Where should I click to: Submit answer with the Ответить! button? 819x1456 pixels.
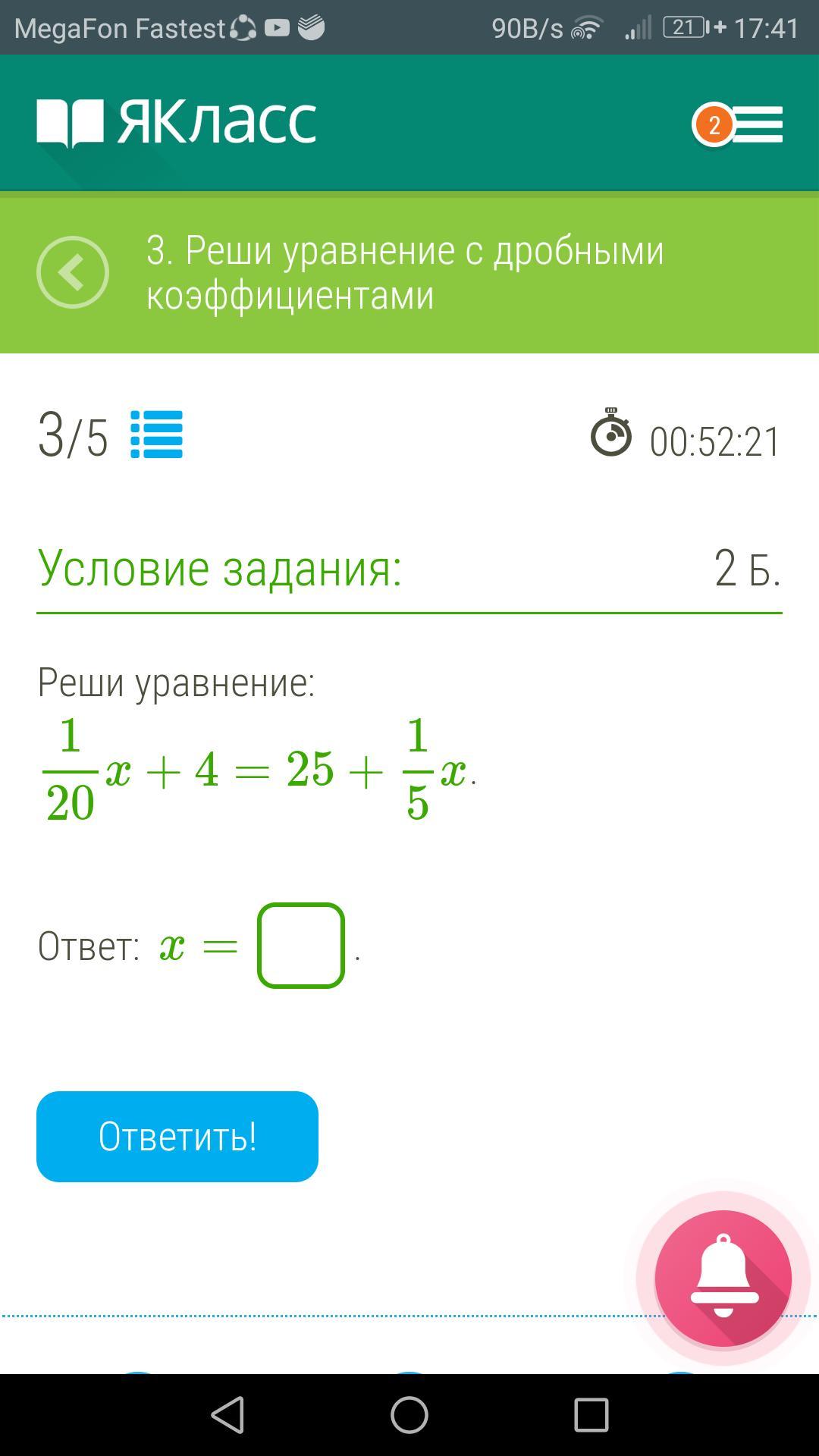pos(177,1136)
